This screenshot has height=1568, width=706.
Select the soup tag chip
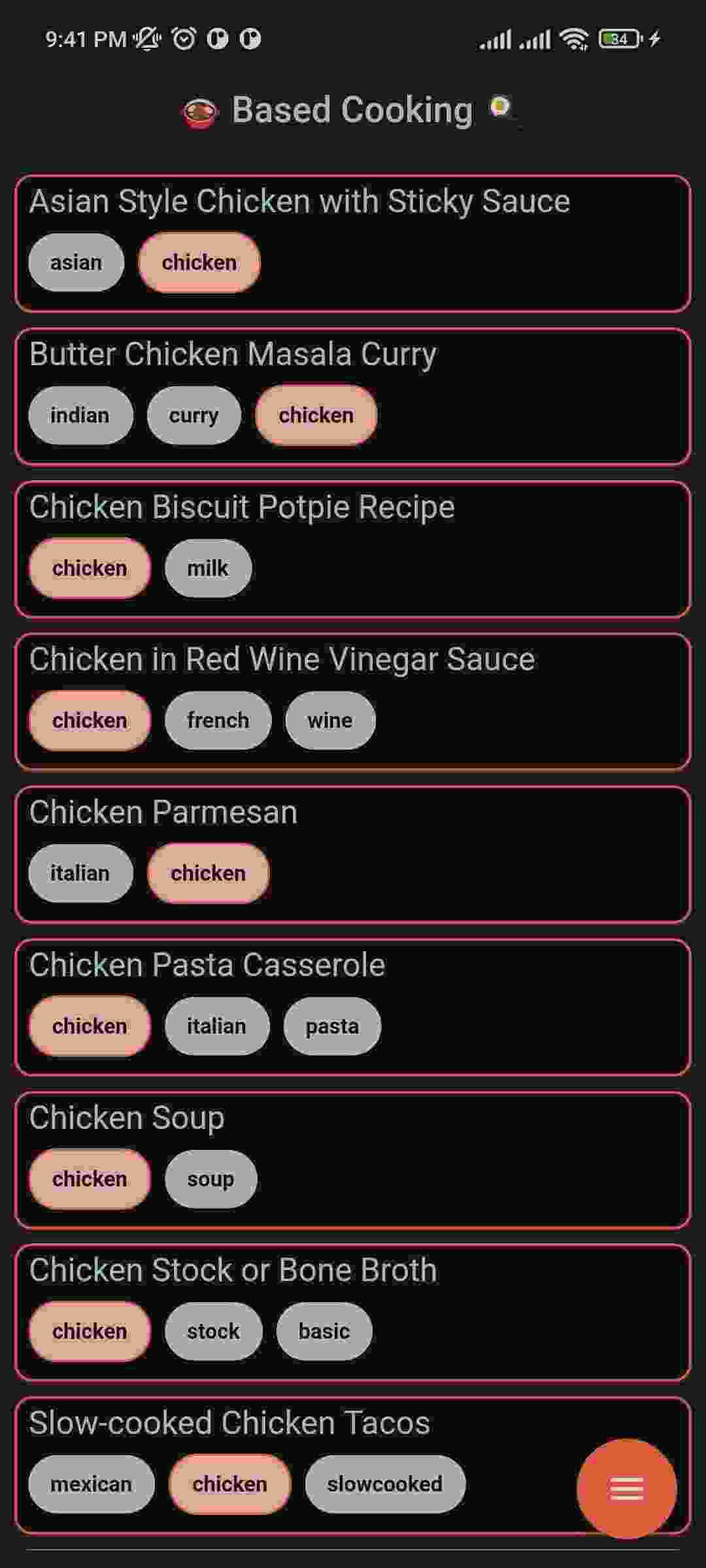click(210, 1179)
